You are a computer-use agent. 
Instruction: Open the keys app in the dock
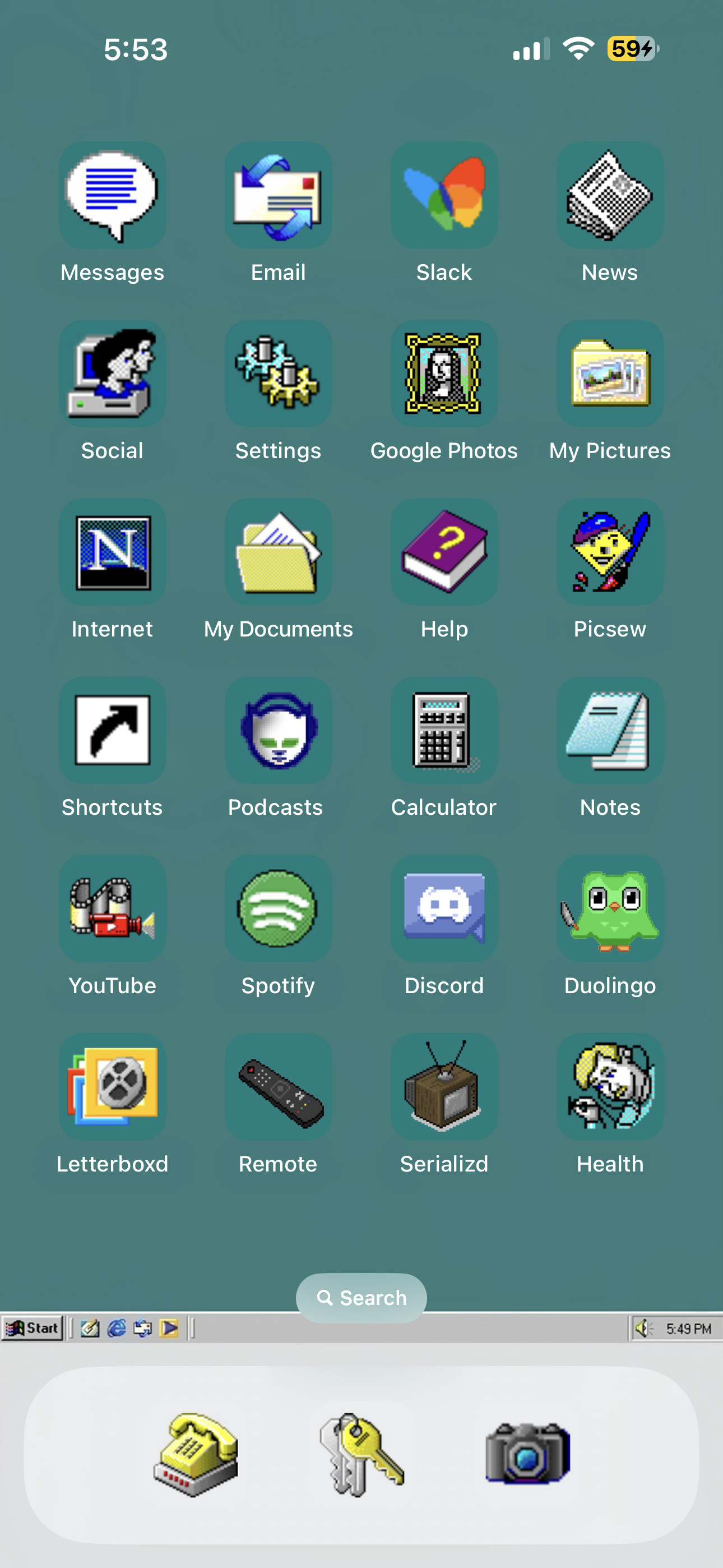(x=361, y=1455)
